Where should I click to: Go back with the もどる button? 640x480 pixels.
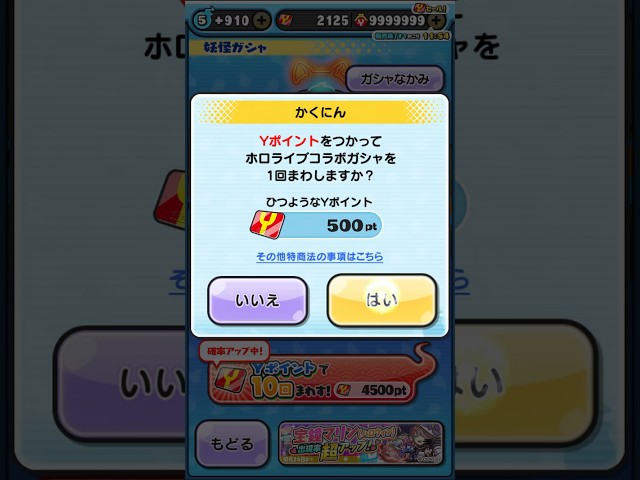point(231,441)
